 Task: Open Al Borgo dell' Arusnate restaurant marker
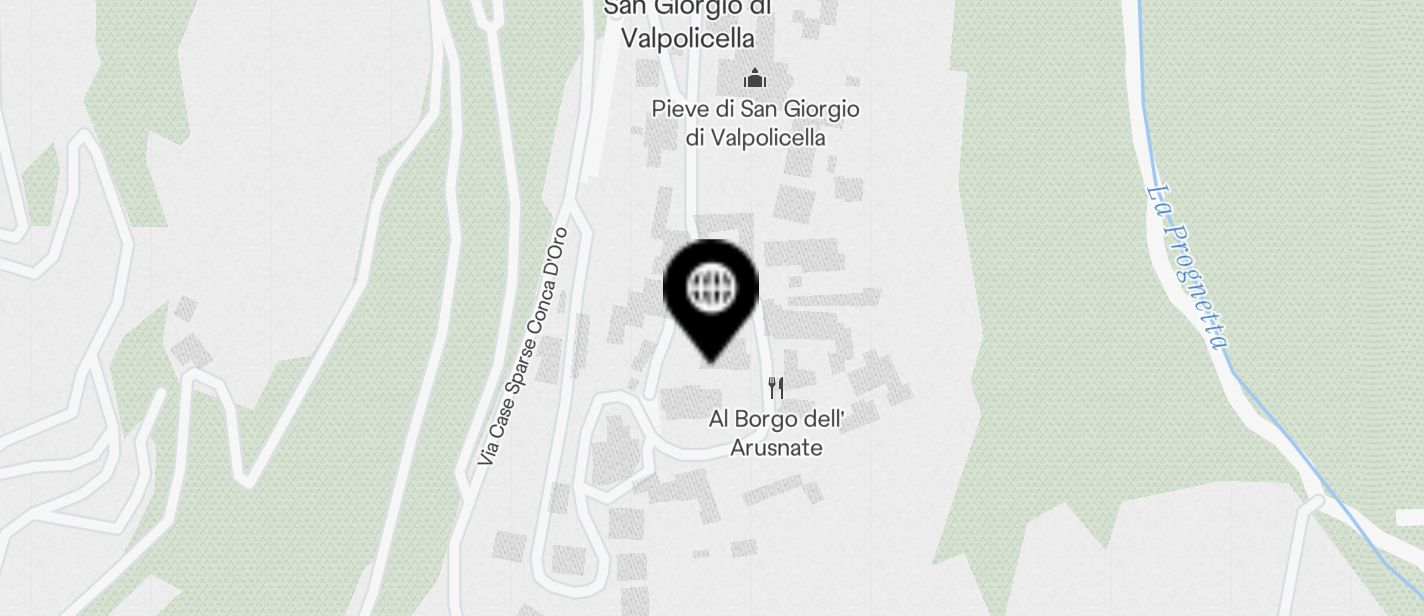(776, 388)
